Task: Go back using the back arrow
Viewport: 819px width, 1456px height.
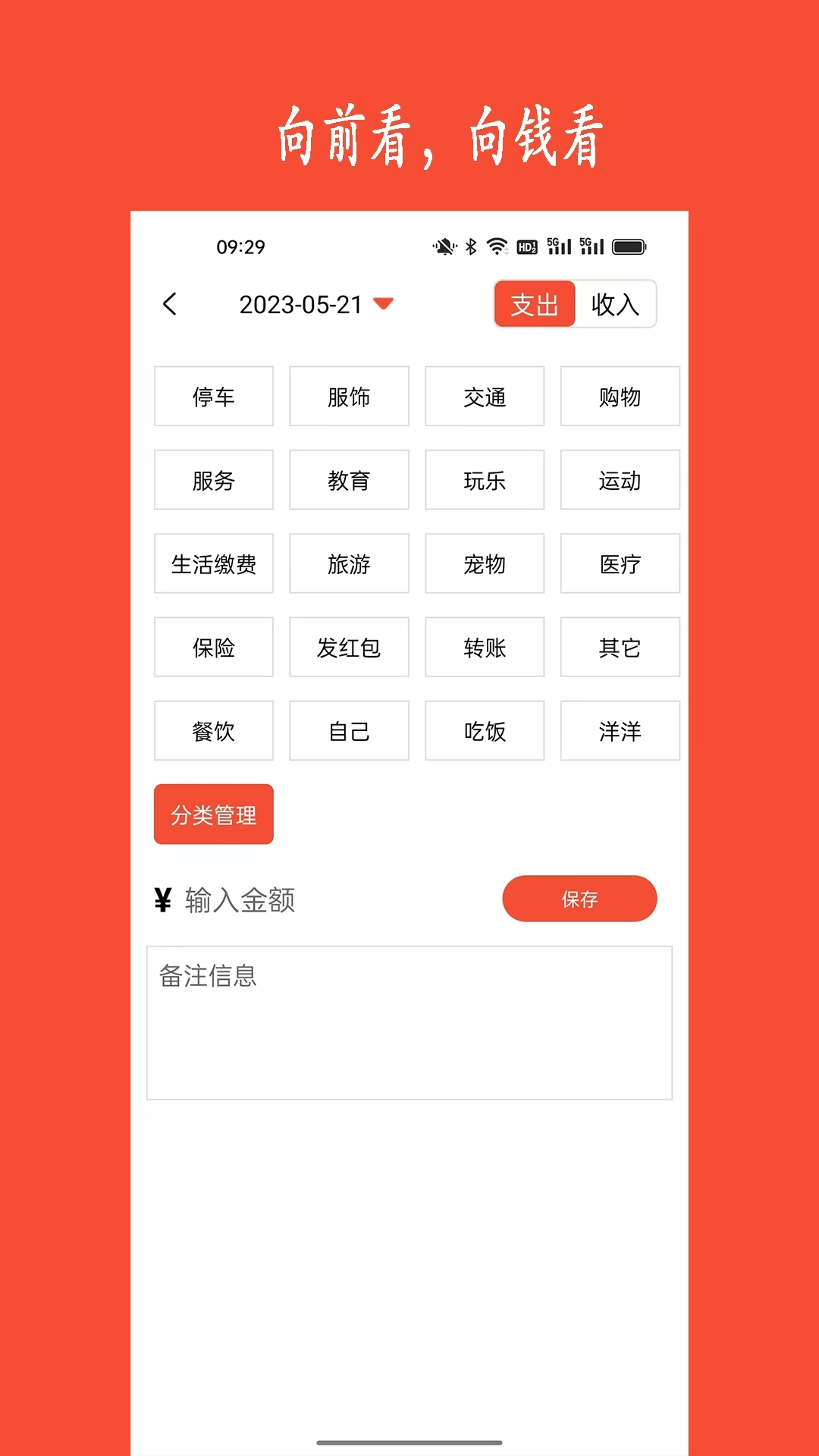Action: tap(170, 304)
